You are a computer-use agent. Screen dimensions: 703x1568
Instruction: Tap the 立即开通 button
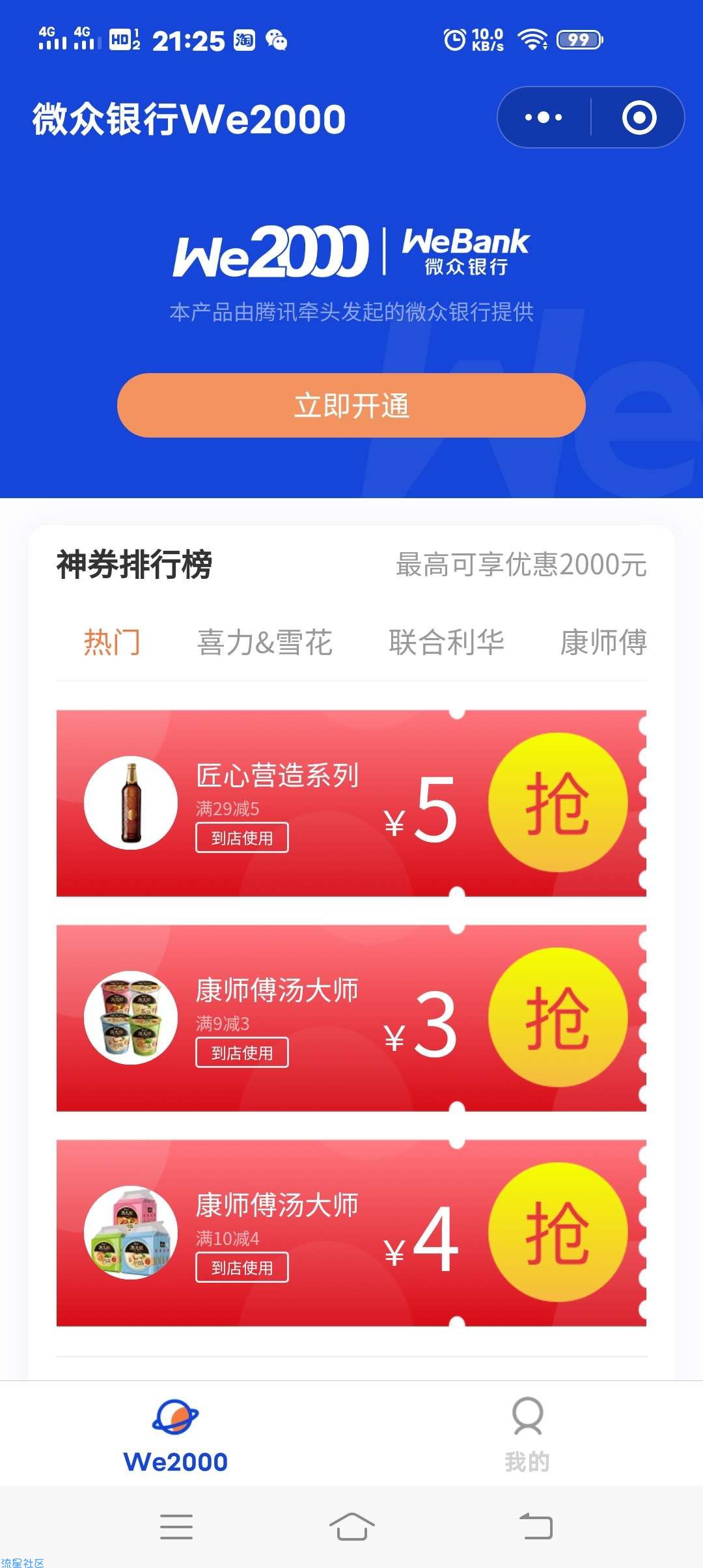(x=351, y=405)
